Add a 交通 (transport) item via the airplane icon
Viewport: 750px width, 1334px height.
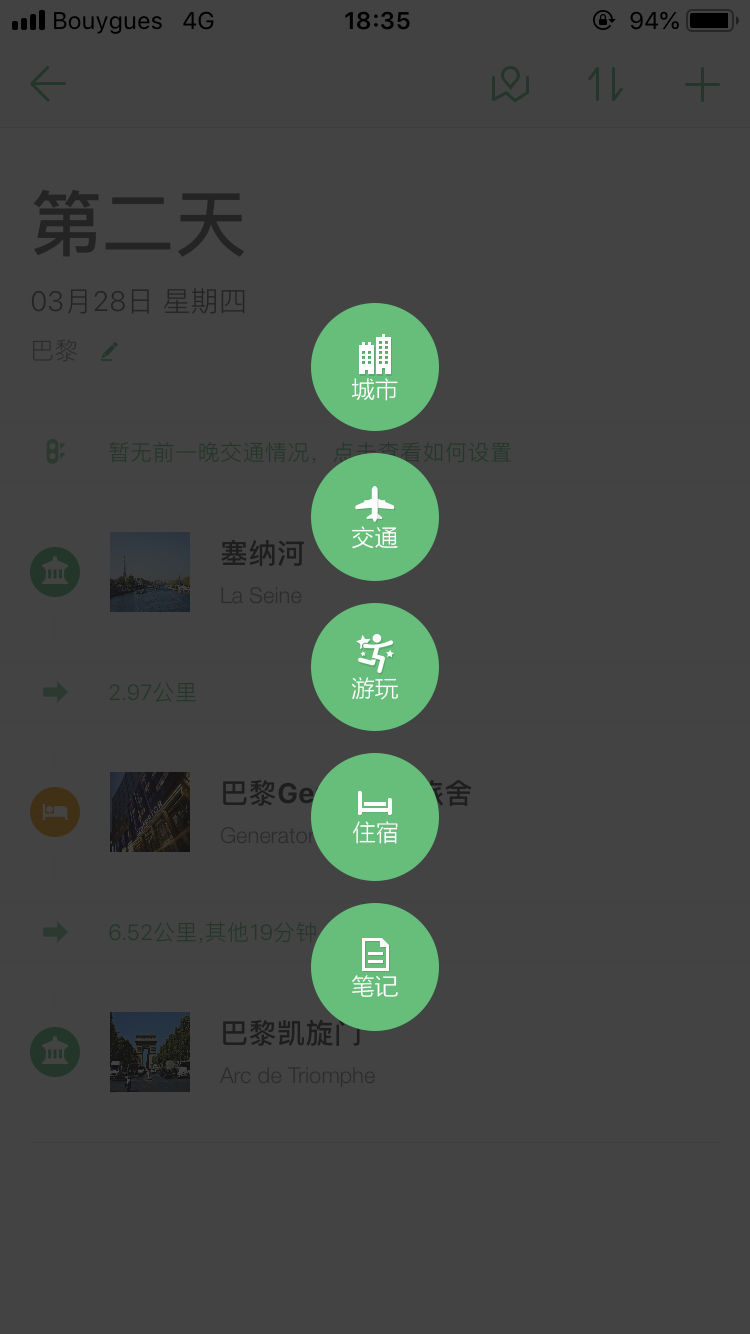[x=375, y=517]
